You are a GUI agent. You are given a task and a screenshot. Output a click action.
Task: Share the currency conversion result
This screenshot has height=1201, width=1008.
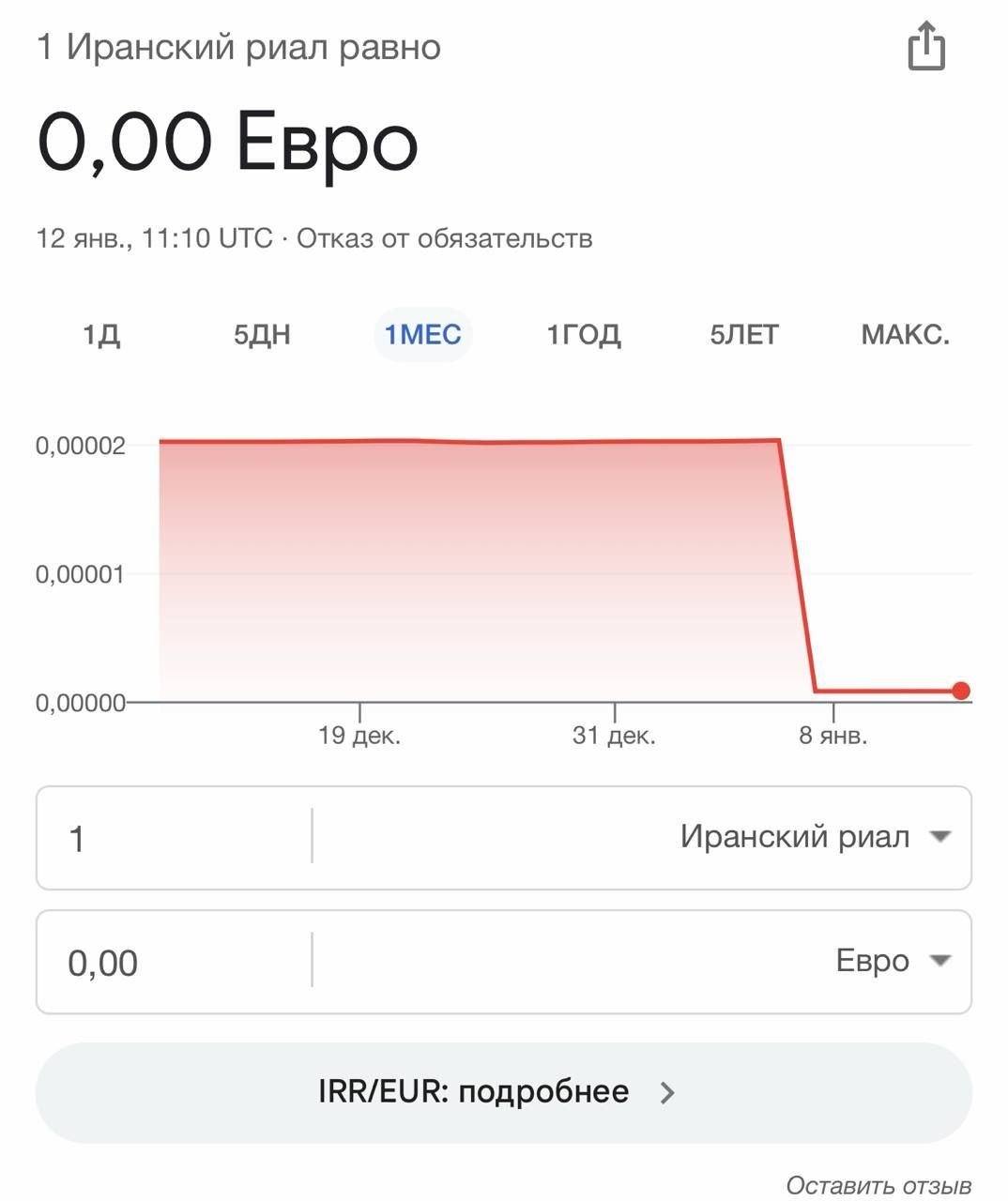coord(925,47)
